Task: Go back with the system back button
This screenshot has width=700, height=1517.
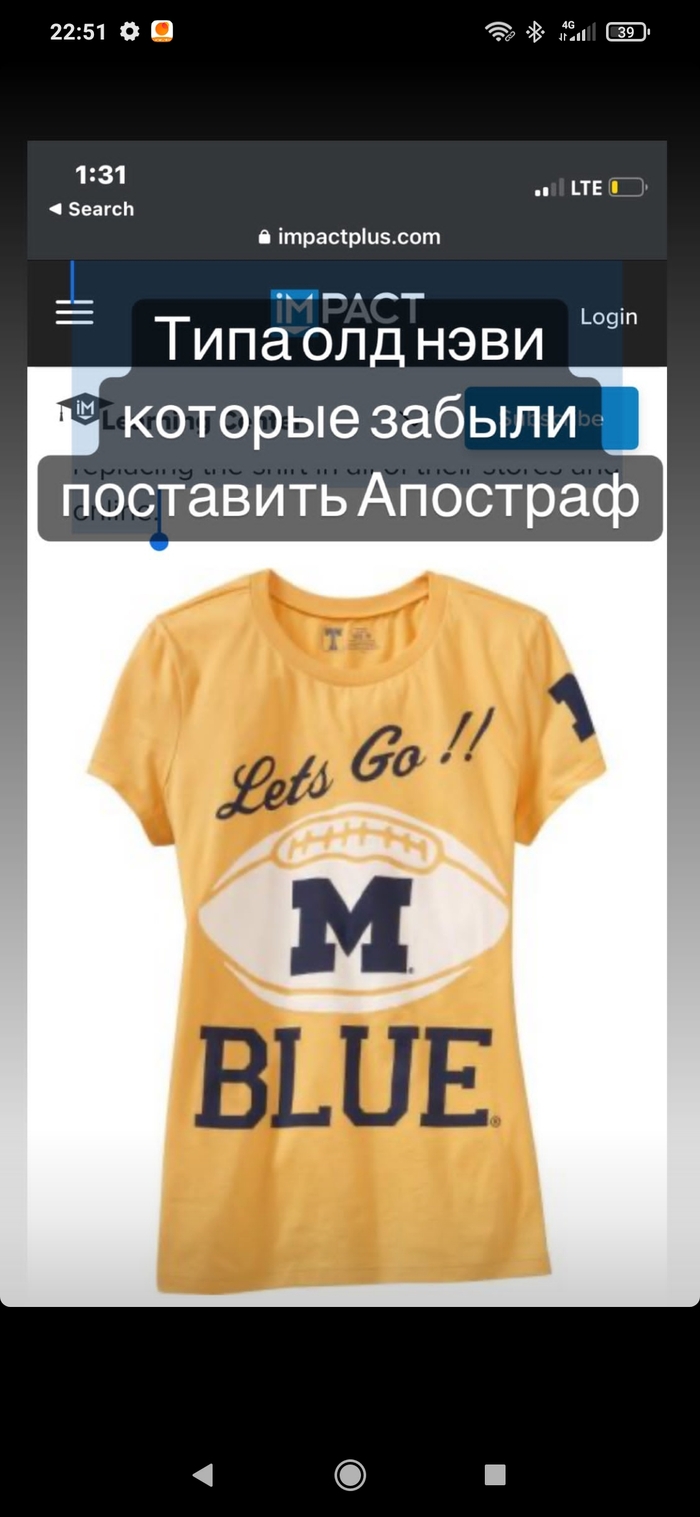Action: (203, 1474)
